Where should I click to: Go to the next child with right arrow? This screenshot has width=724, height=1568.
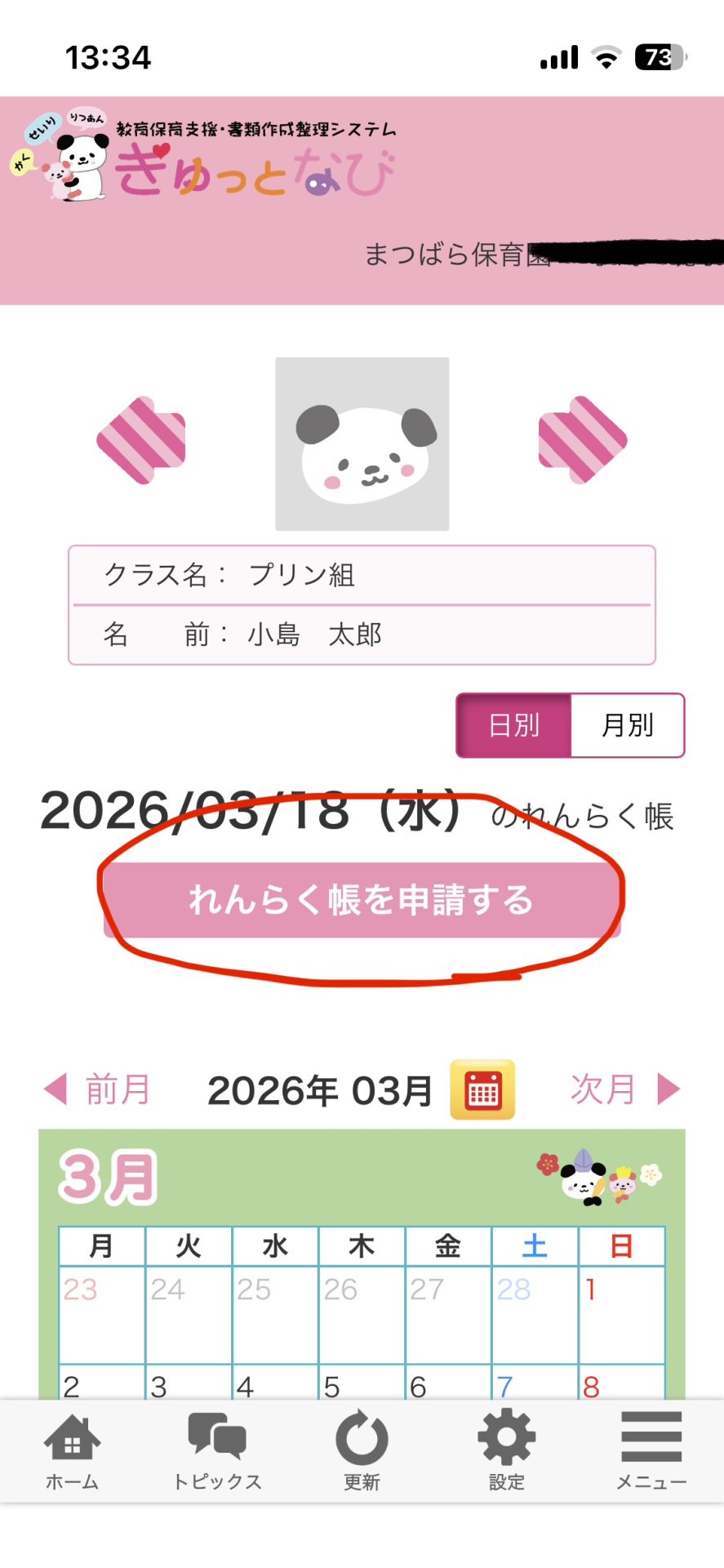coord(582,440)
